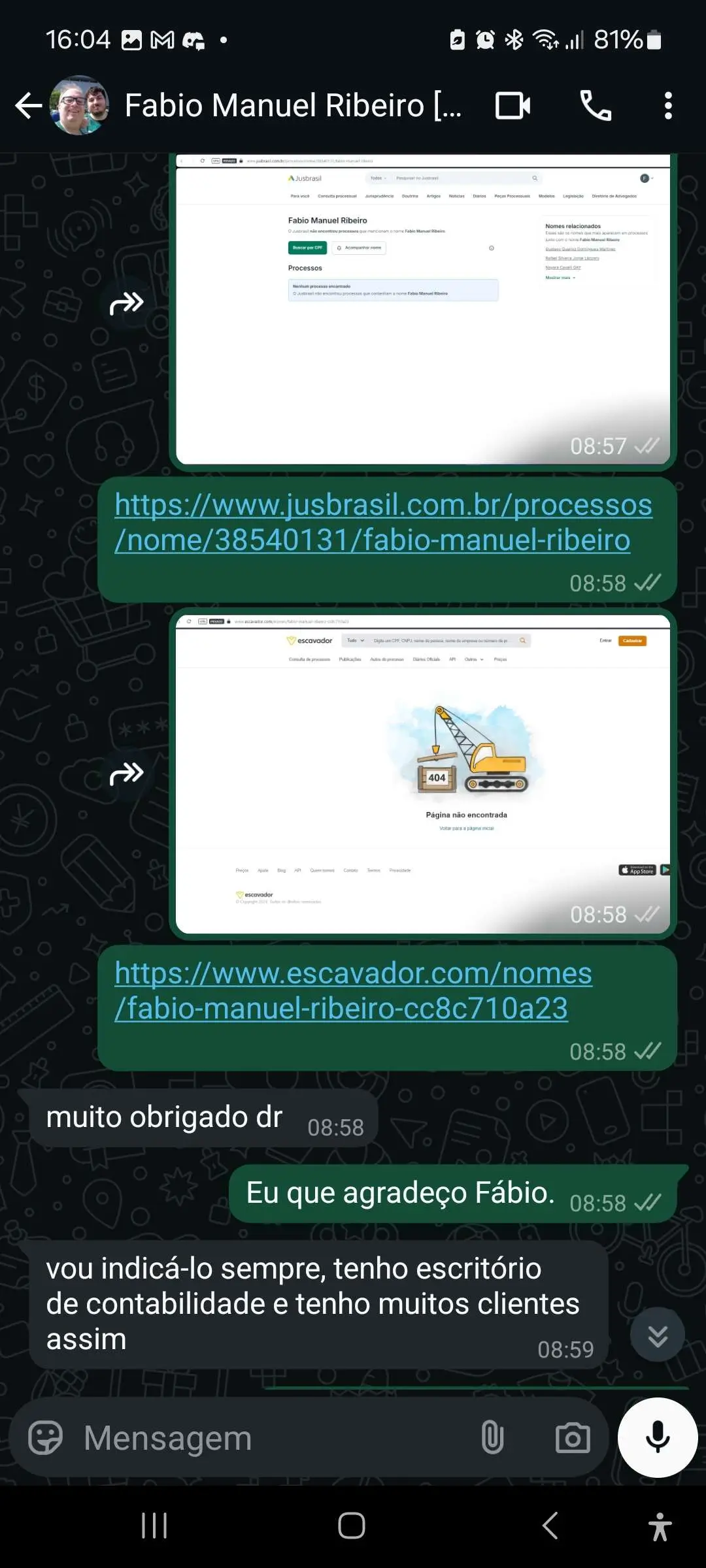Start a video call with Fabio
Viewport: 706px width, 1568px height.
pyautogui.click(x=513, y=105)
